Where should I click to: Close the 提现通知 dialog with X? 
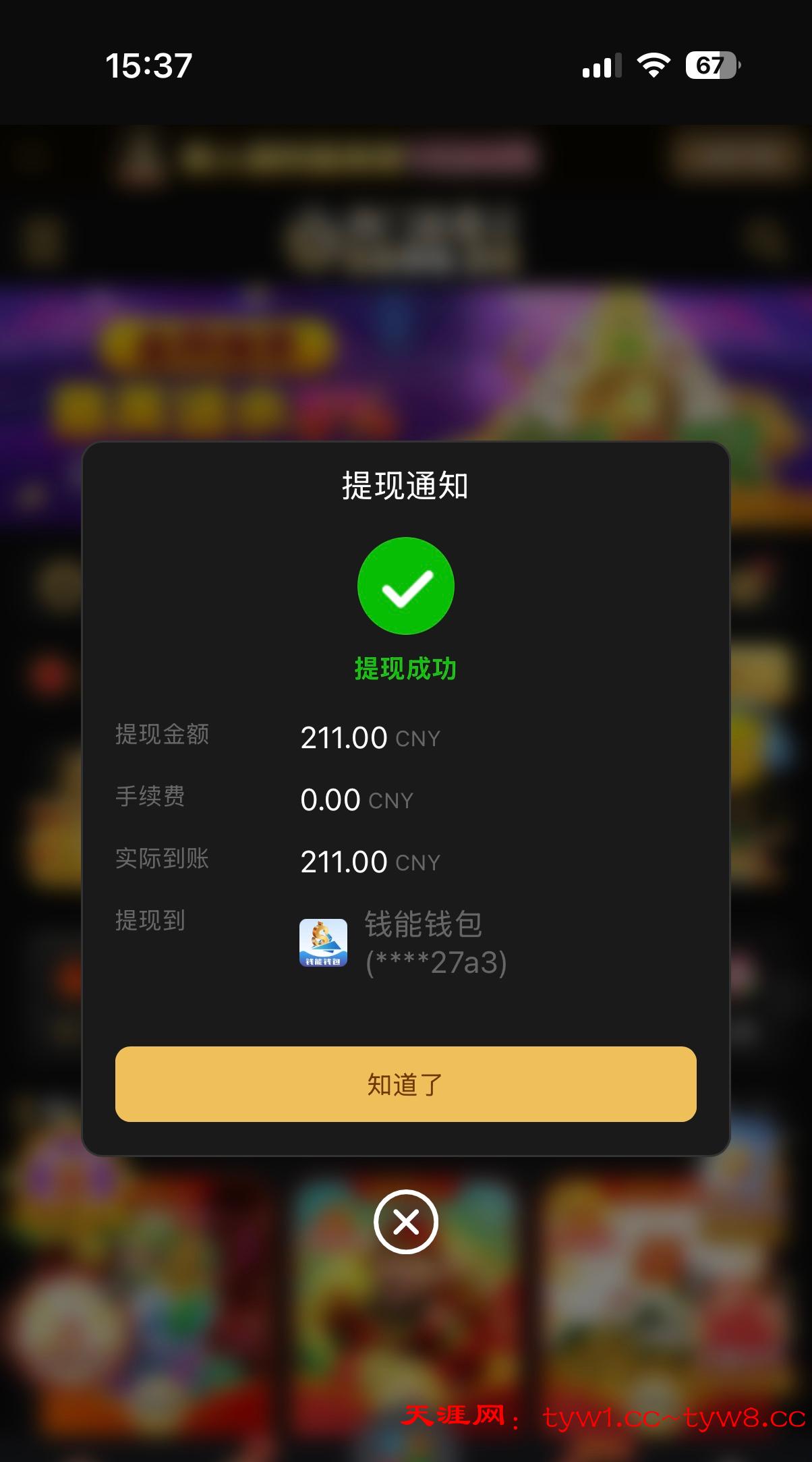pyautogui.click(x=406, y=1222)
